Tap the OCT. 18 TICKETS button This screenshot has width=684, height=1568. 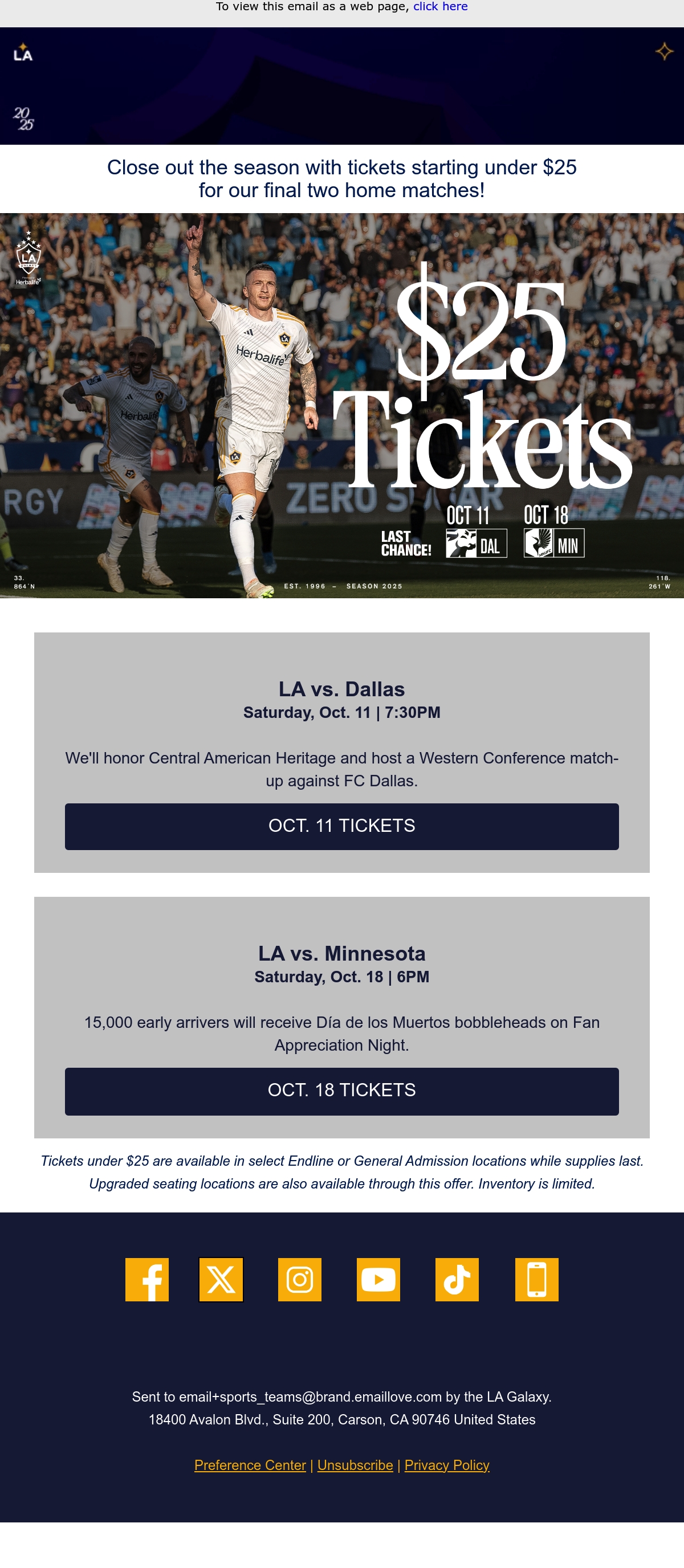tap(341, 1092)
